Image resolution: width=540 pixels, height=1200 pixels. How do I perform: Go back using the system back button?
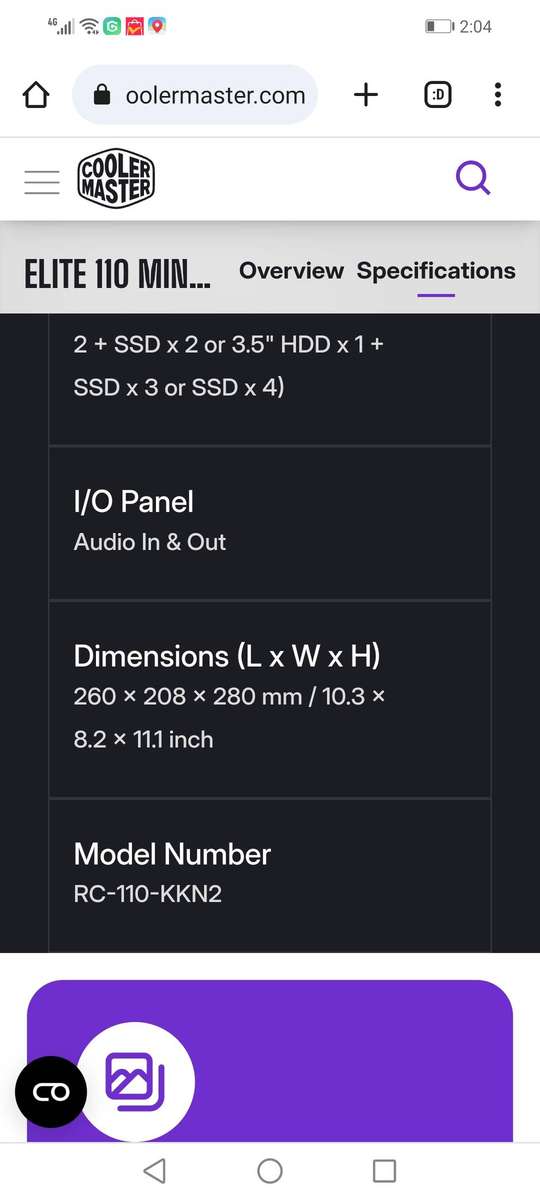(154, 1171)
